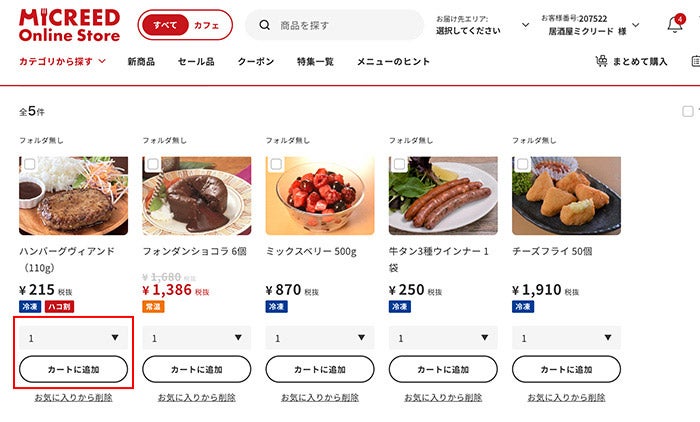Open the フォンダンショコラ product image
This screenshot has height=422, width=700.
[197, 195]
